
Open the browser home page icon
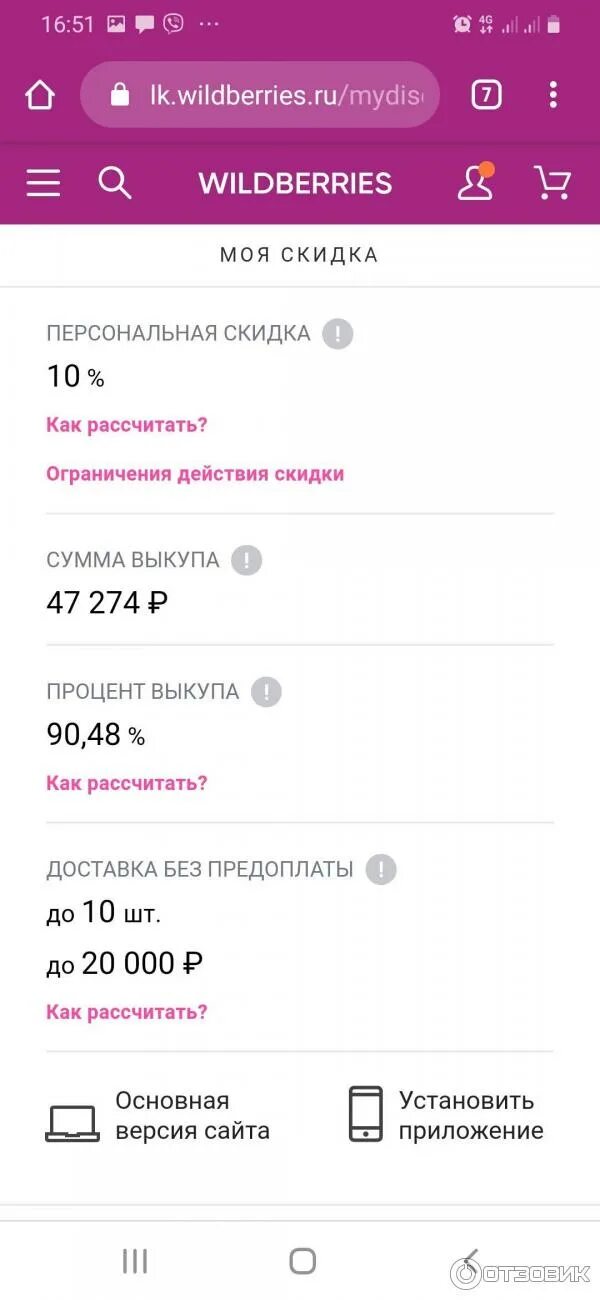click(x=40, y=95)
